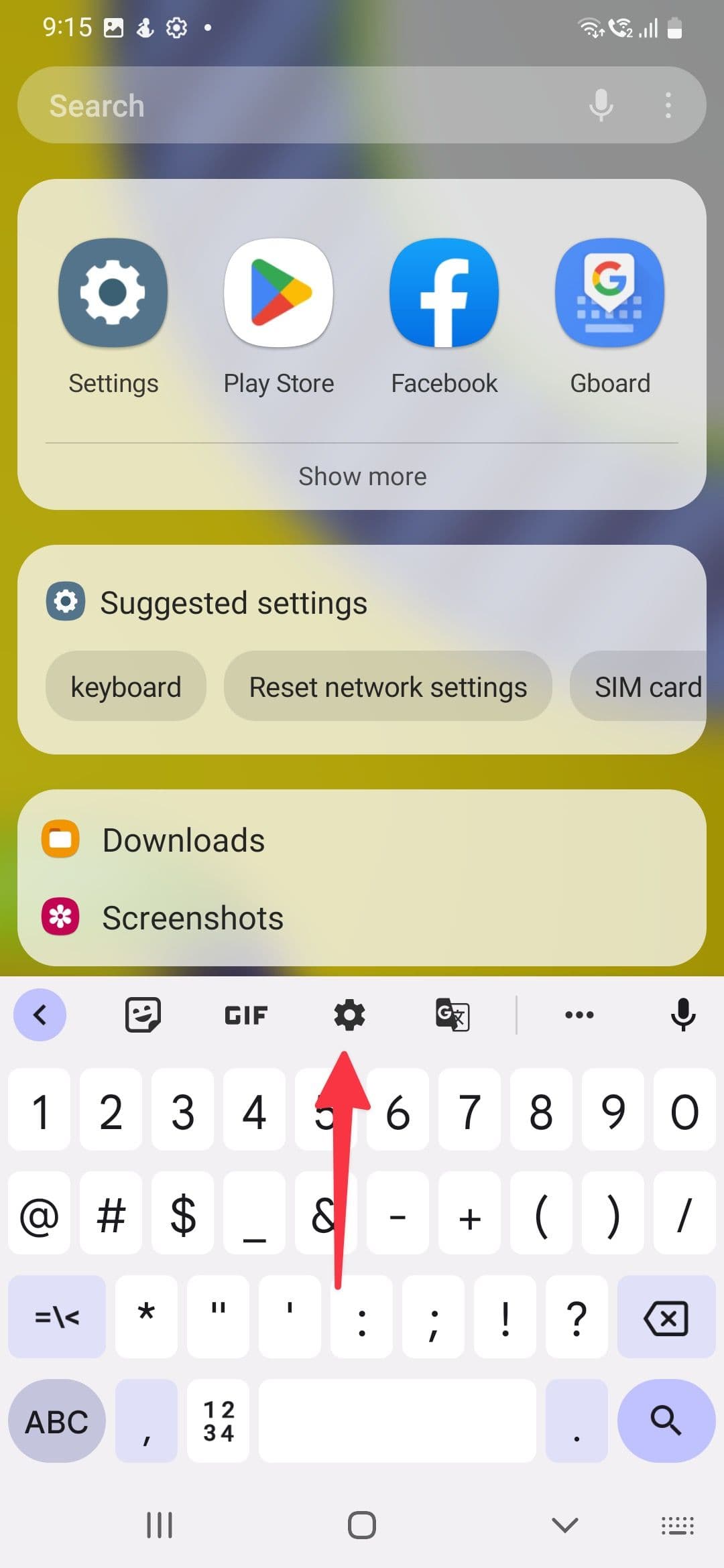
Task: Open the Gboard app
Action: 609,293
